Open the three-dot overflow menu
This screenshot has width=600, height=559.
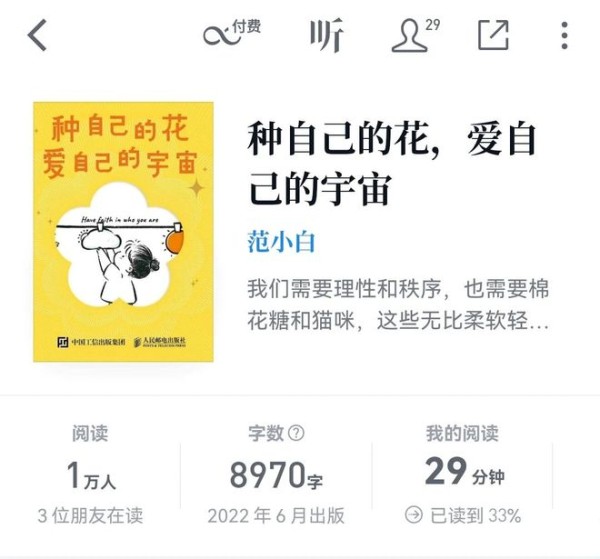tap(564, 36)
